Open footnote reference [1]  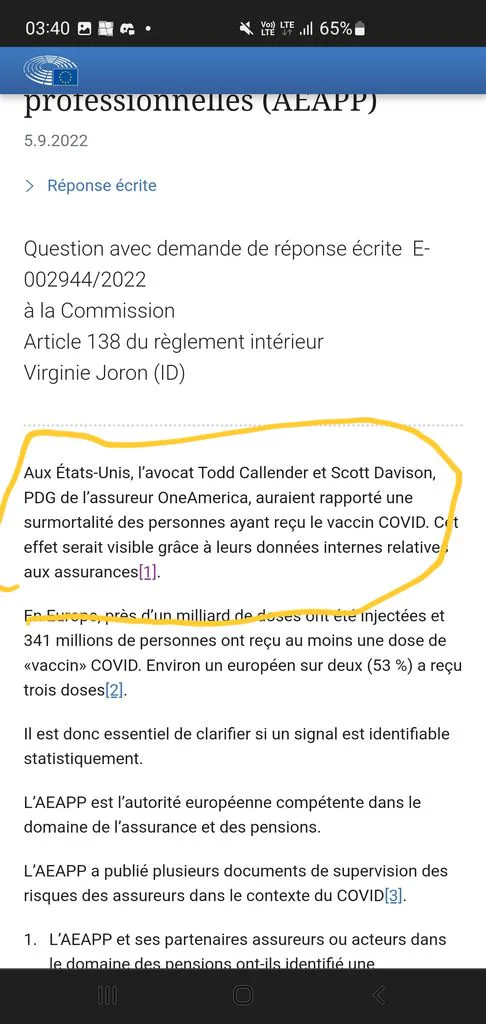(x=148, y=573)
